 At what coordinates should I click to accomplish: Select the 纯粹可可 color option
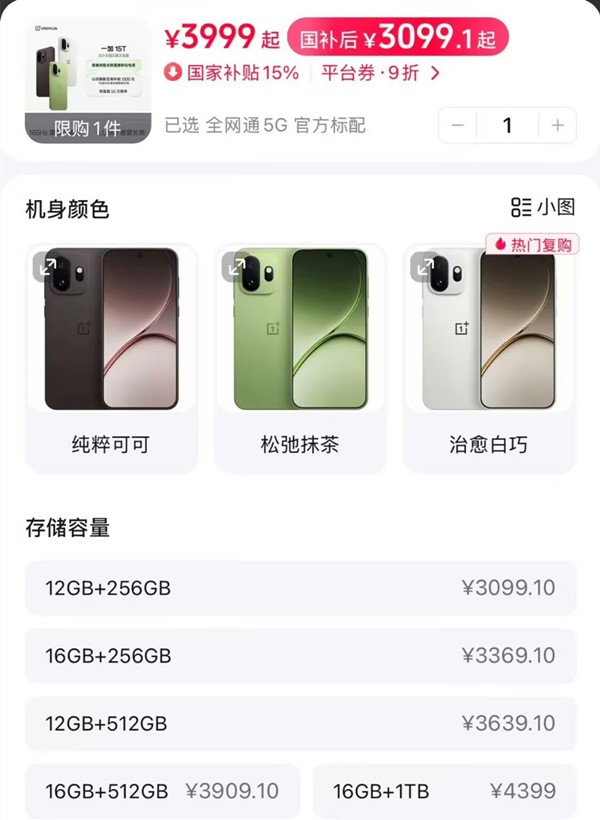click(x=111, y=358)
